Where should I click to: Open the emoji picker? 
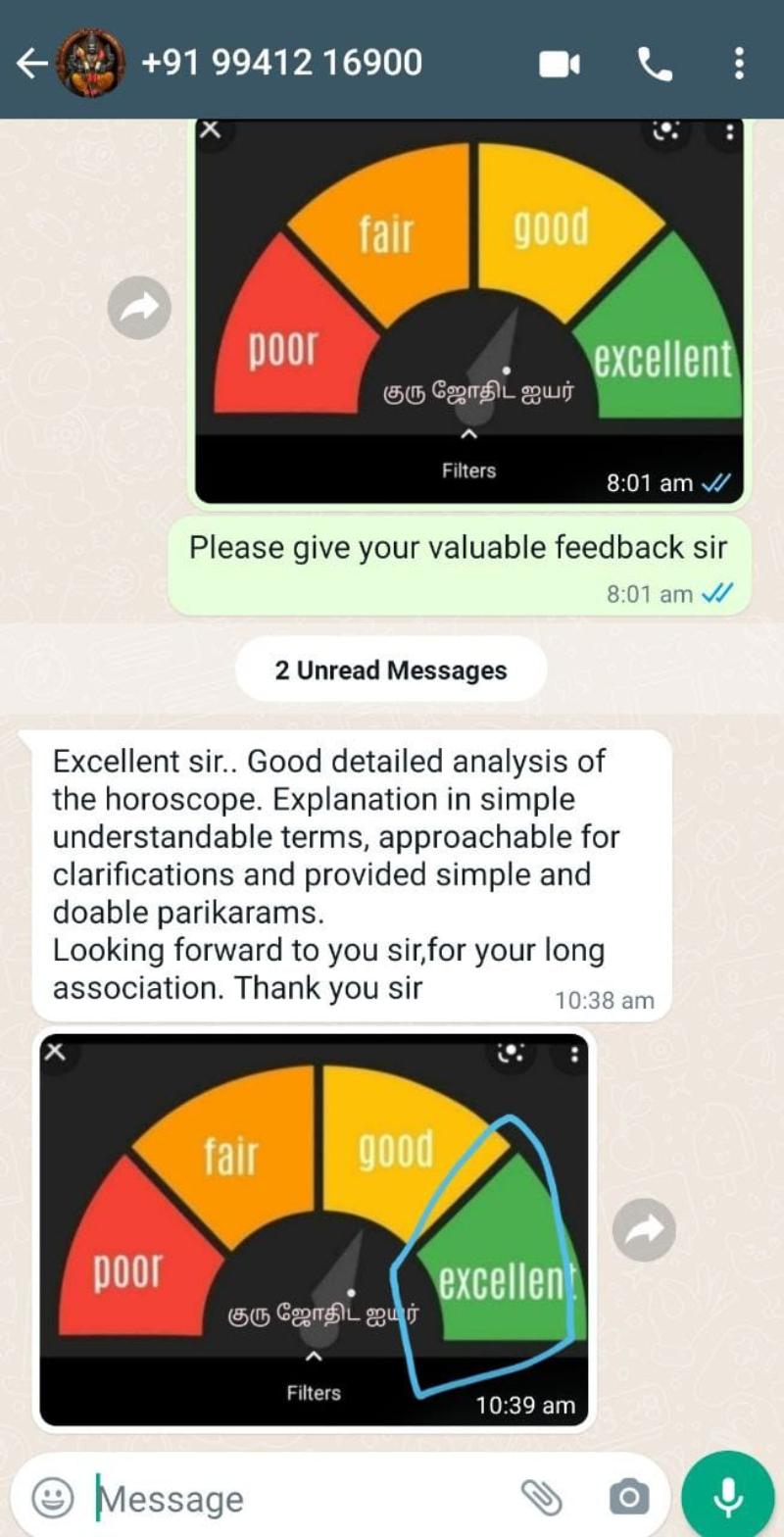click(53, 1497)
